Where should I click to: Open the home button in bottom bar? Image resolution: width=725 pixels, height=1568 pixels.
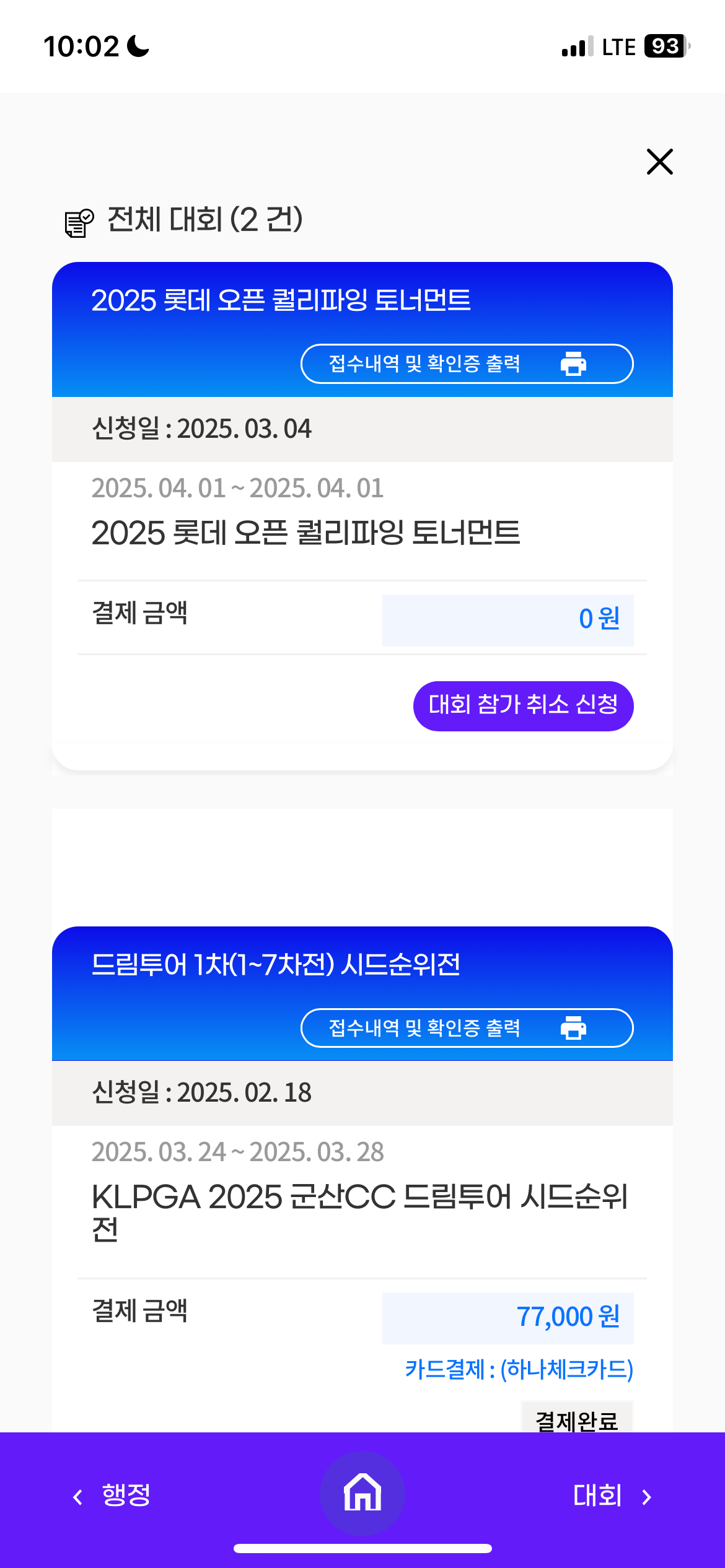pos(362,1493)
